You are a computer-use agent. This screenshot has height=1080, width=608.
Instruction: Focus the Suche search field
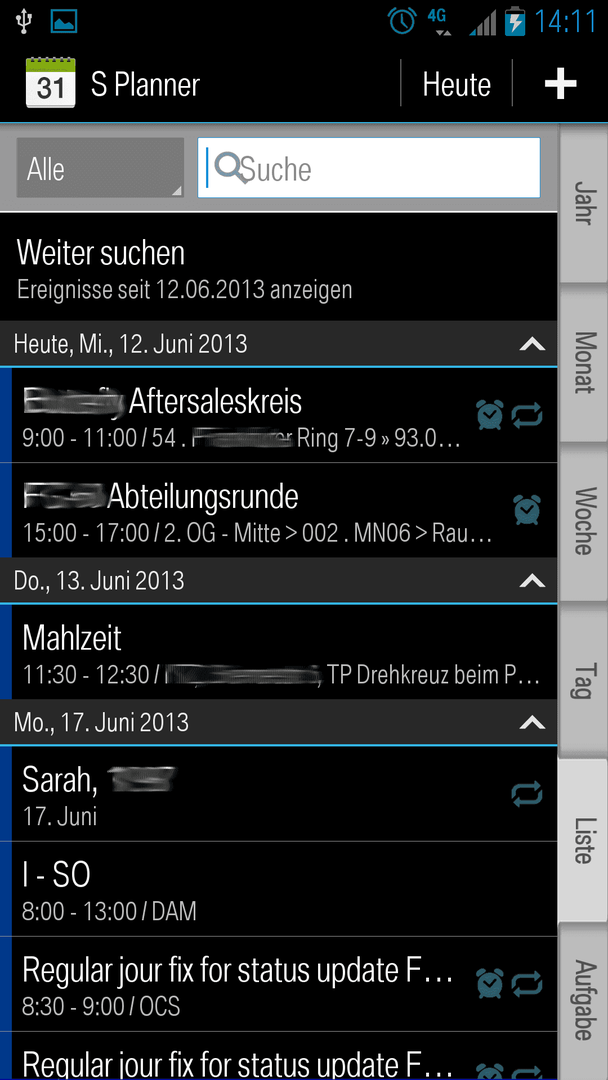click(x=369, y=168)
